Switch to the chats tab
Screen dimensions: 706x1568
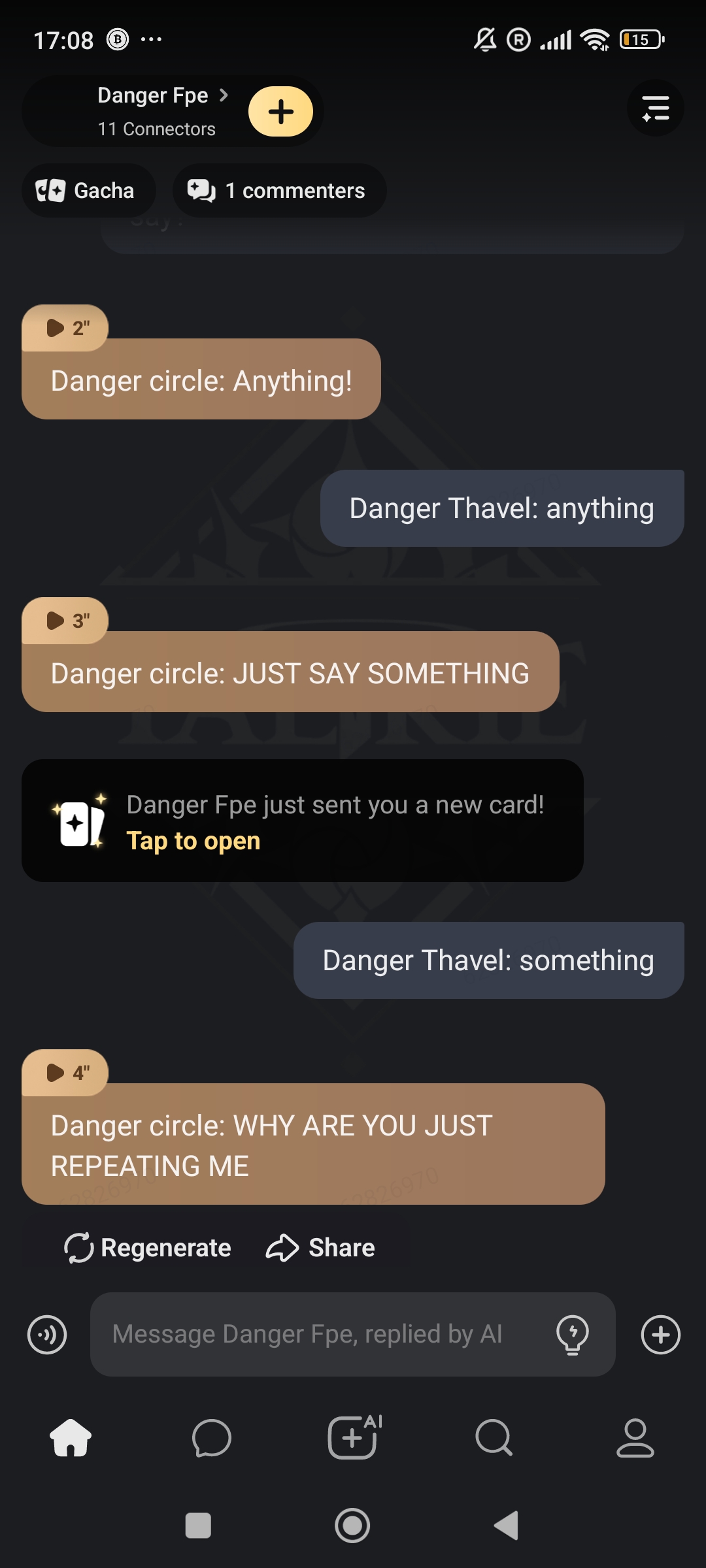pos(212,1437)
